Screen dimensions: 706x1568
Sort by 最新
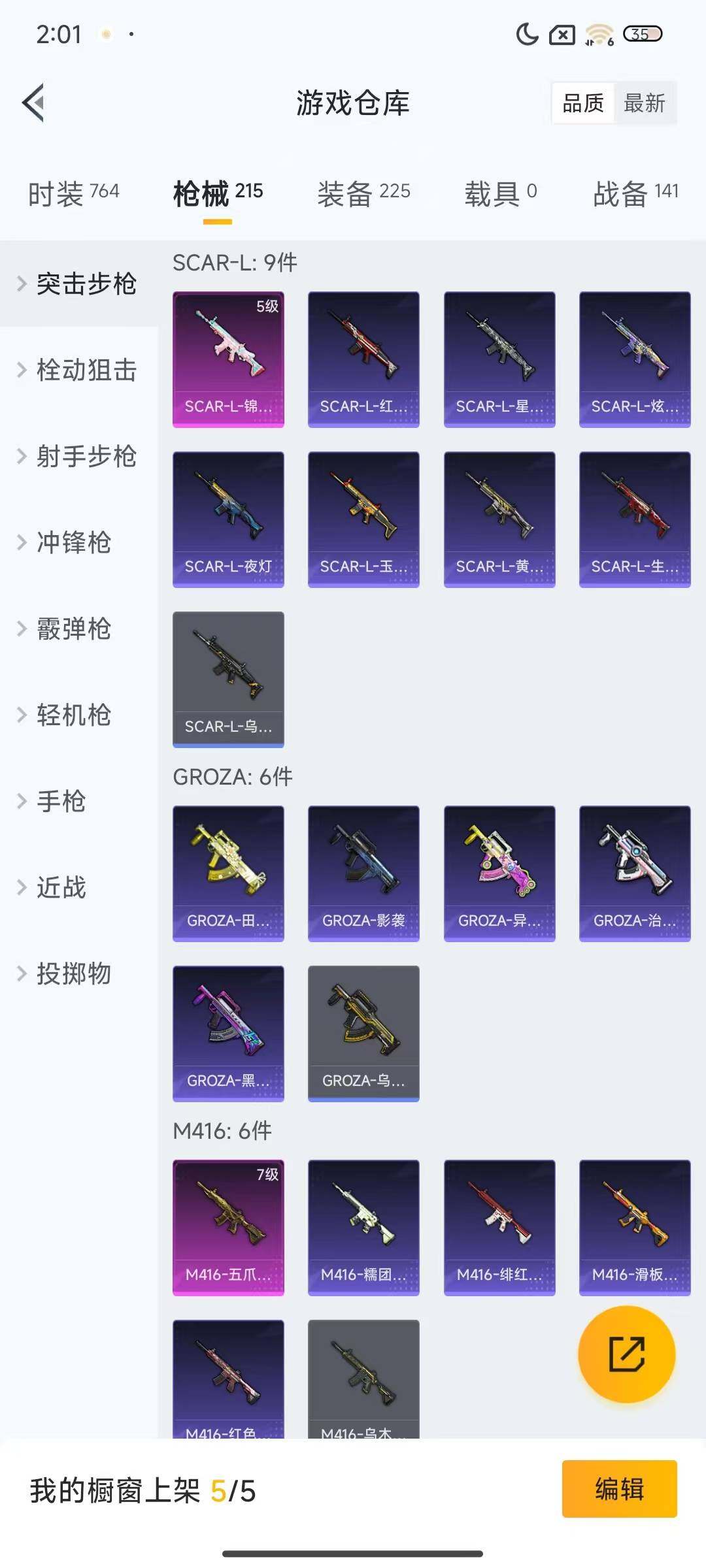(644, 103)
